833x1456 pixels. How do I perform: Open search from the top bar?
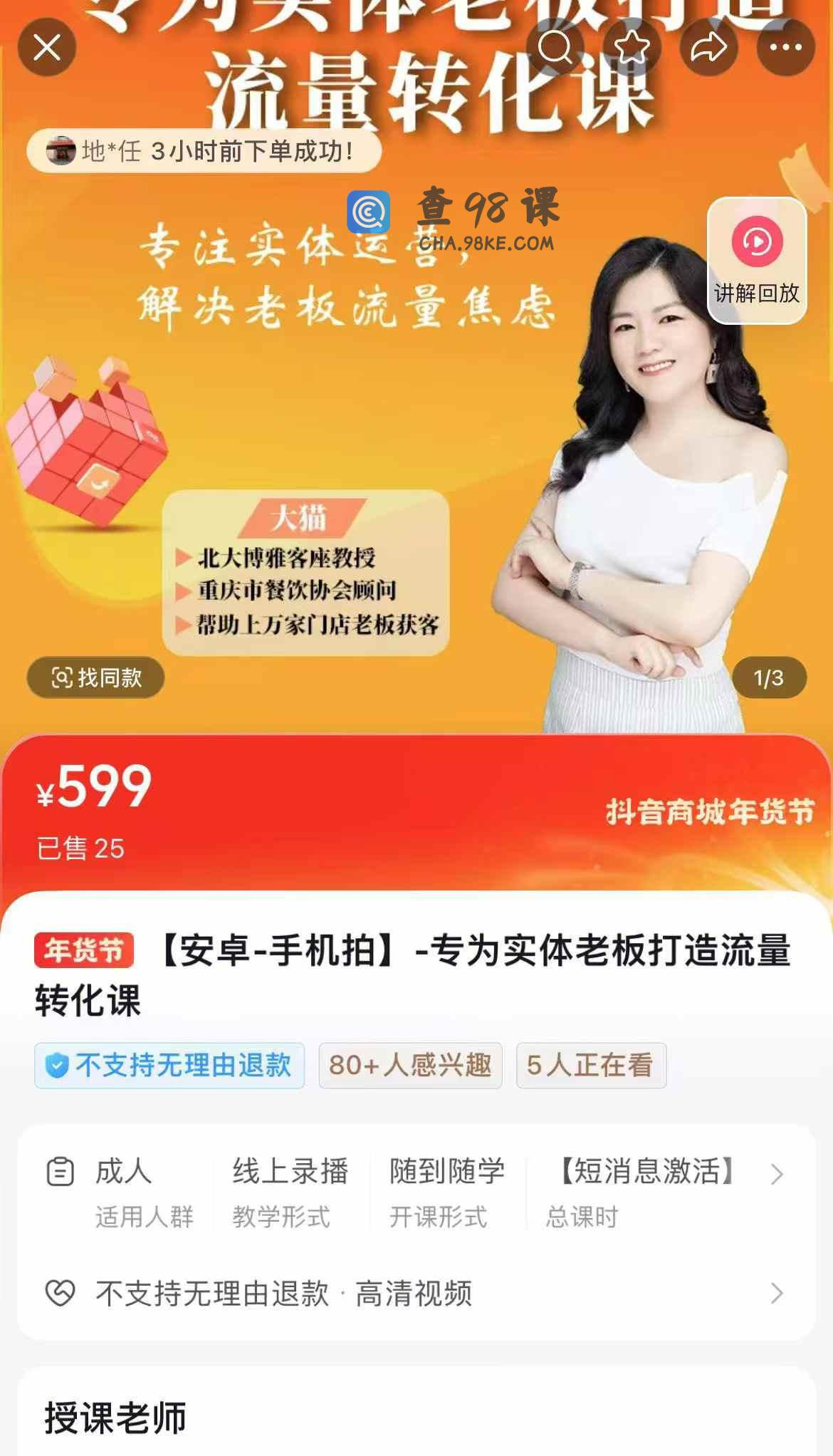point(555,48)
